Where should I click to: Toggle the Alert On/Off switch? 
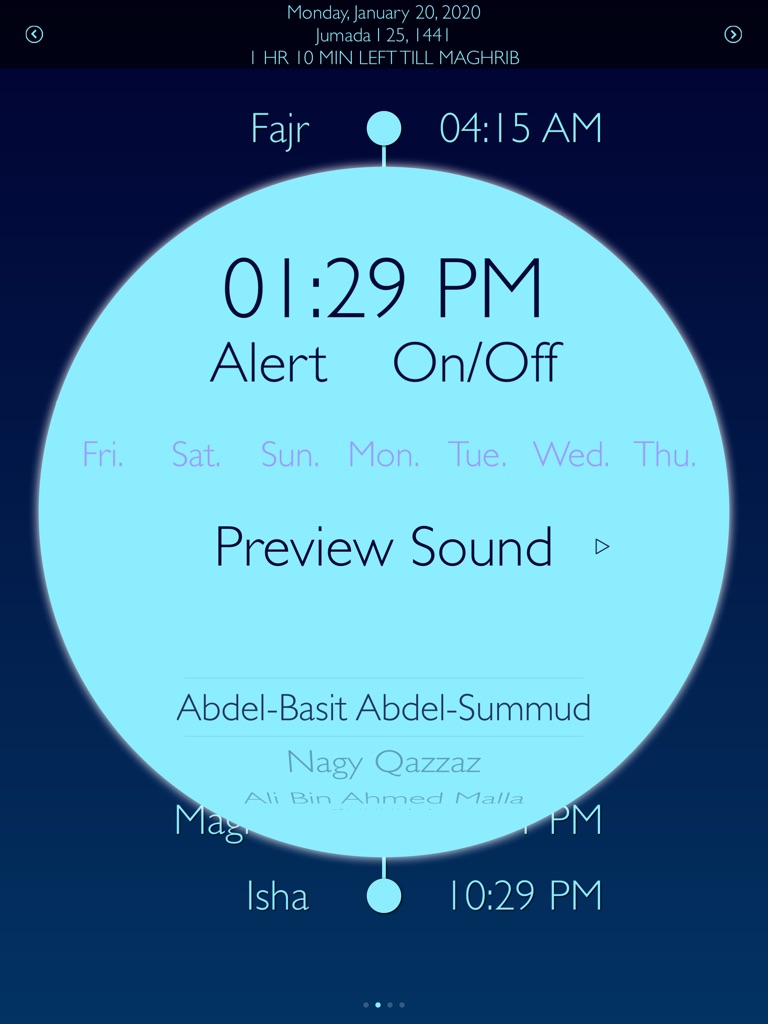tap(478, 363)
